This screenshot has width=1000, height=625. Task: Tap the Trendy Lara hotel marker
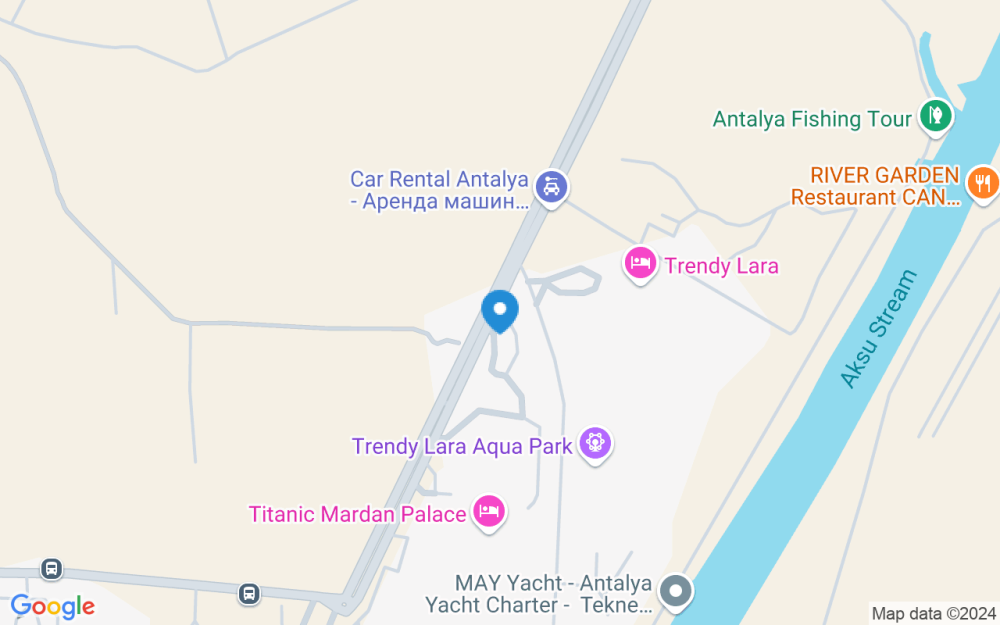tap(640, 264)
